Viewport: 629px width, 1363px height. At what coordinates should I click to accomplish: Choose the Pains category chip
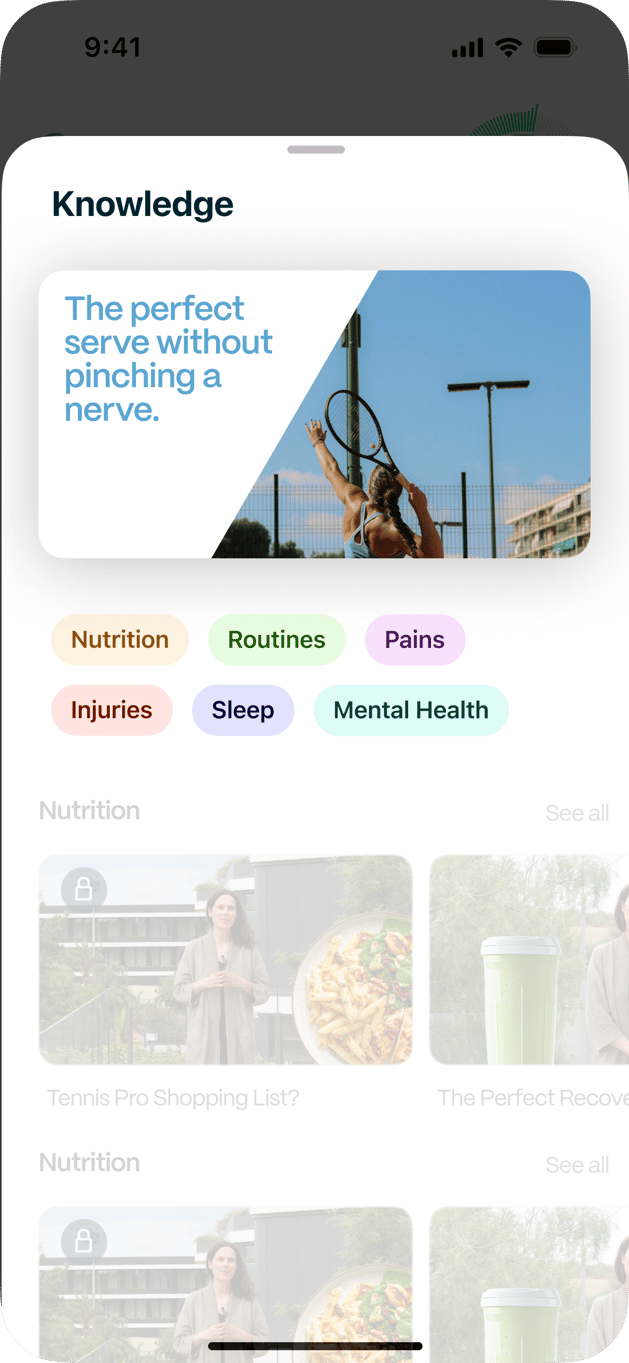pyautogui.click(x=414, y=640)
